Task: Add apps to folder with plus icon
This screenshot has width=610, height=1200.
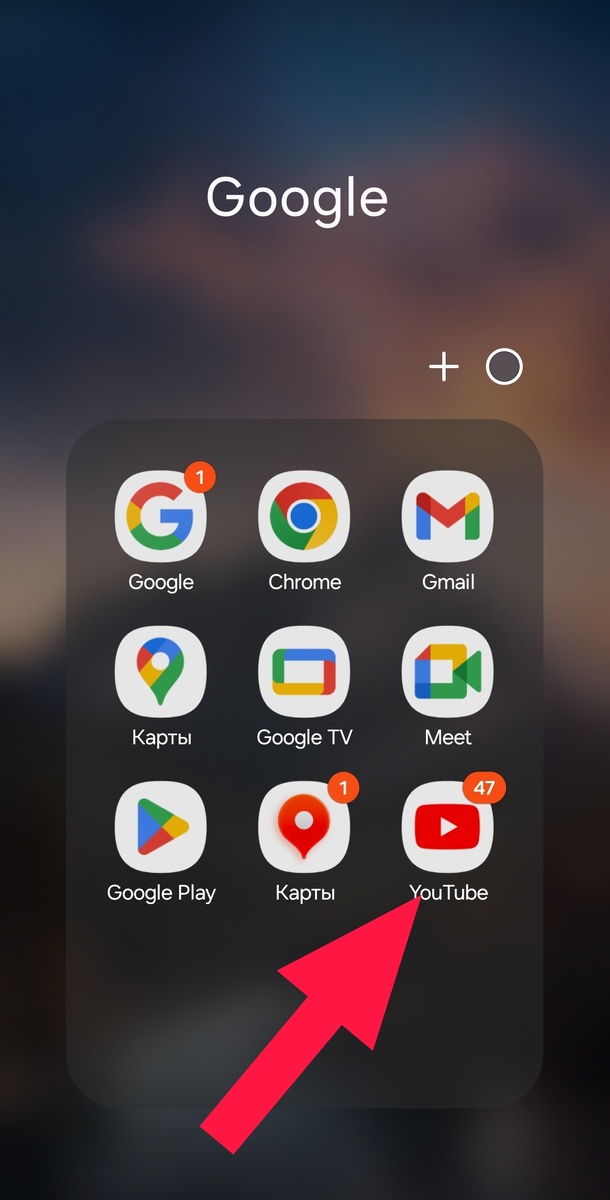Action: tap(443, 367)
